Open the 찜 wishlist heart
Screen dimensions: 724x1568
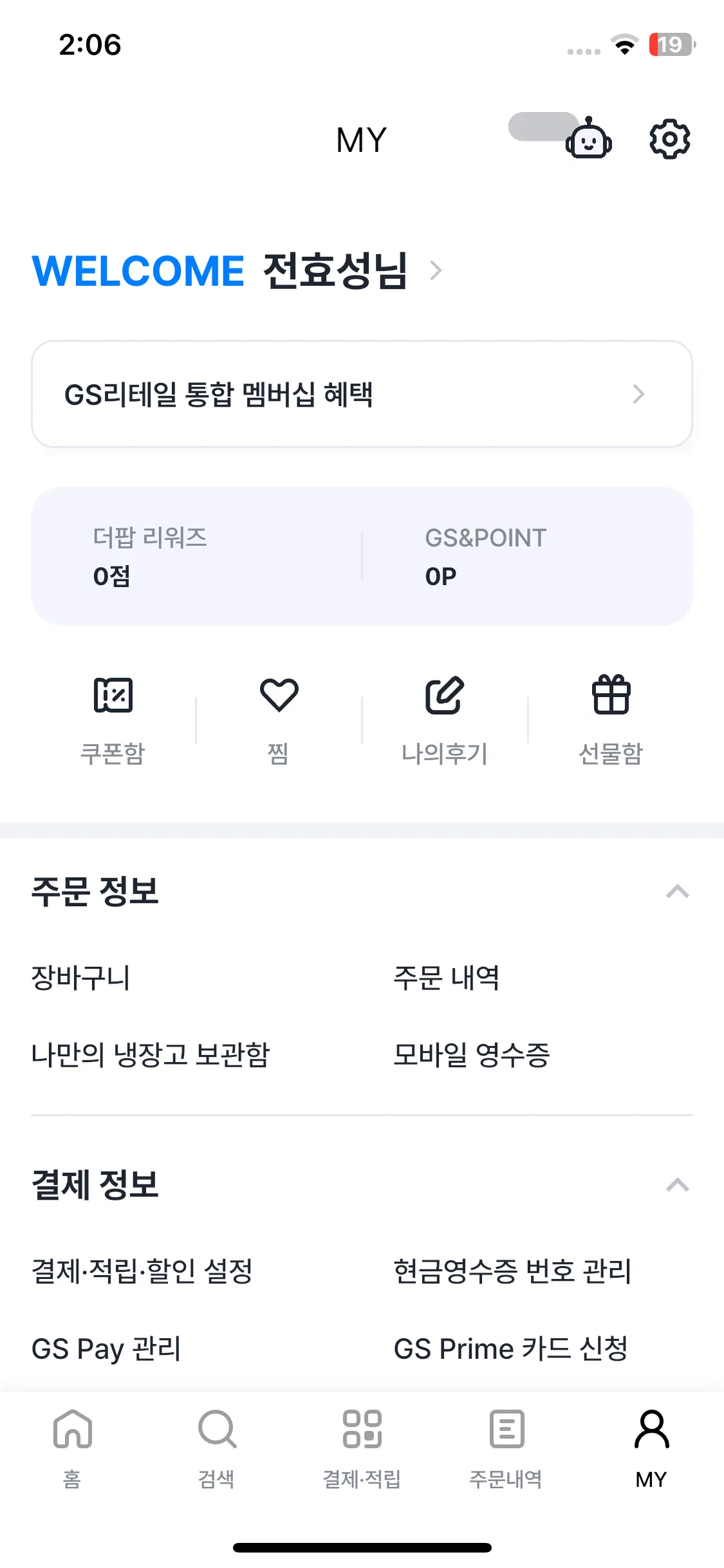click(279, 720)
